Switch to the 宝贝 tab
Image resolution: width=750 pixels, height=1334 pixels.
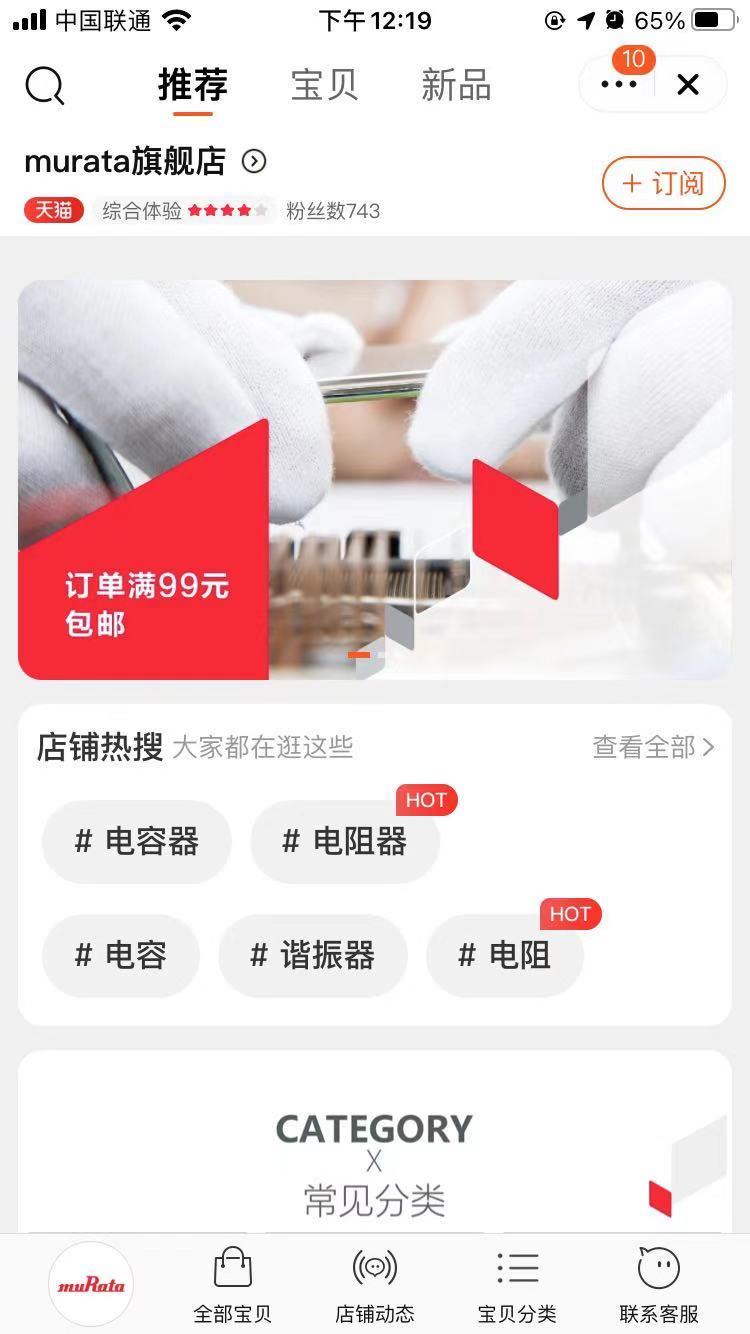324,86
